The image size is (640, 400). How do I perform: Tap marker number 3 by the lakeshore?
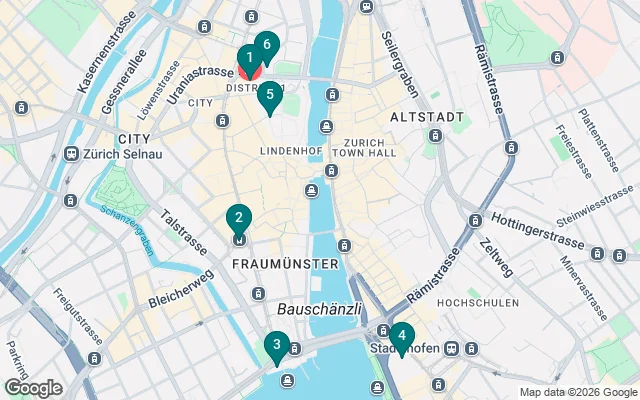click(276, 347)
